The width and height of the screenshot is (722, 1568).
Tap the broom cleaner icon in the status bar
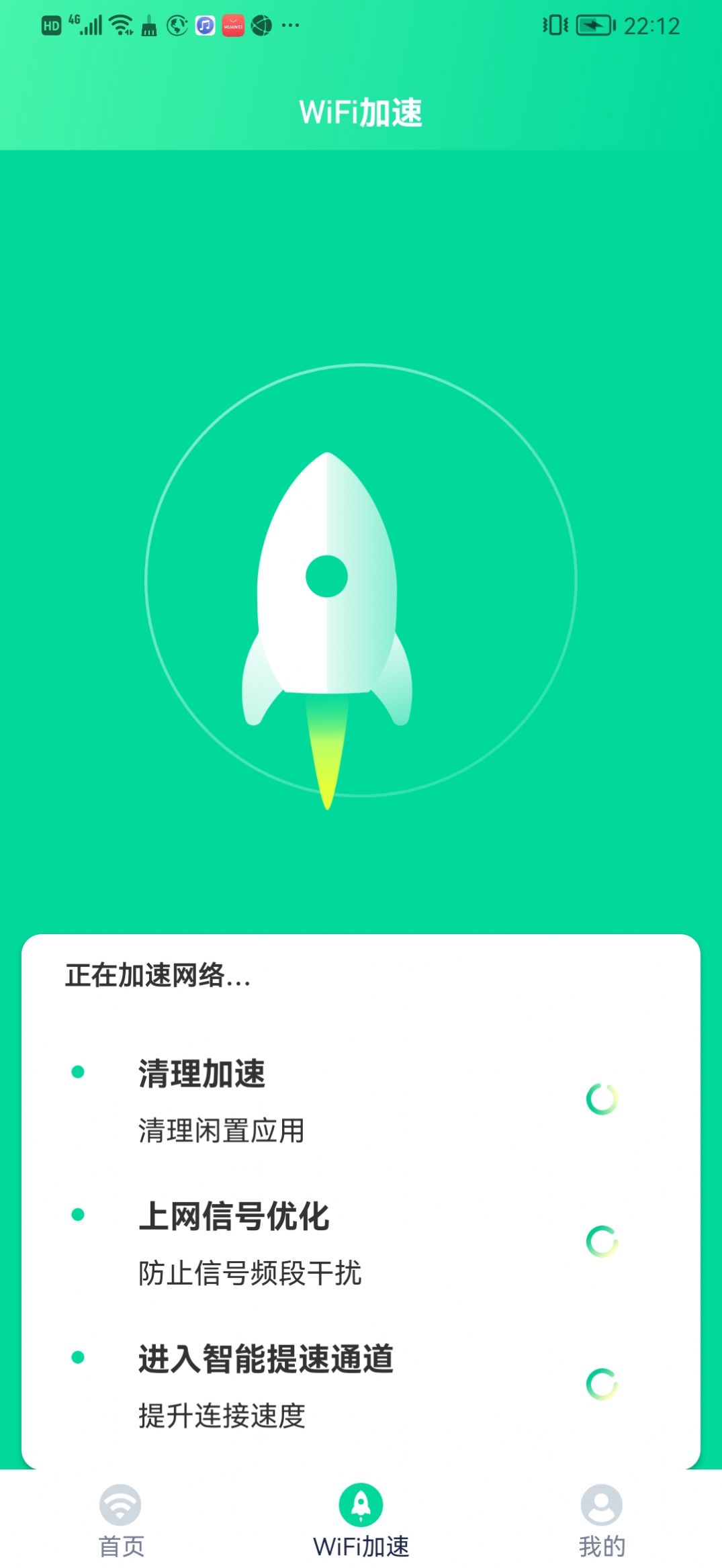coord(149,27)
